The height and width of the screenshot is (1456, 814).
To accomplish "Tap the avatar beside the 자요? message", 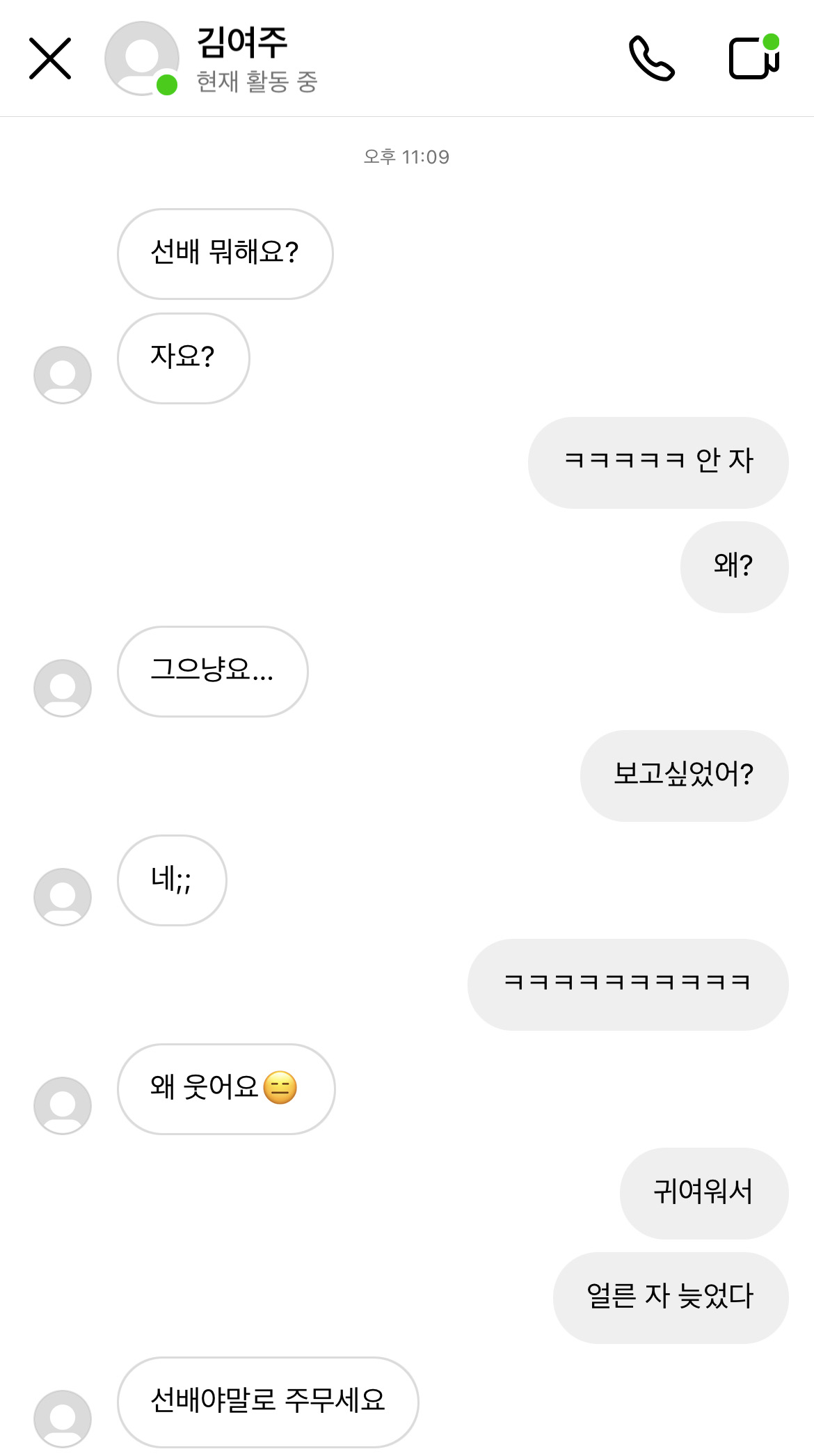I will pyautogui.click(x=63, y=375).
